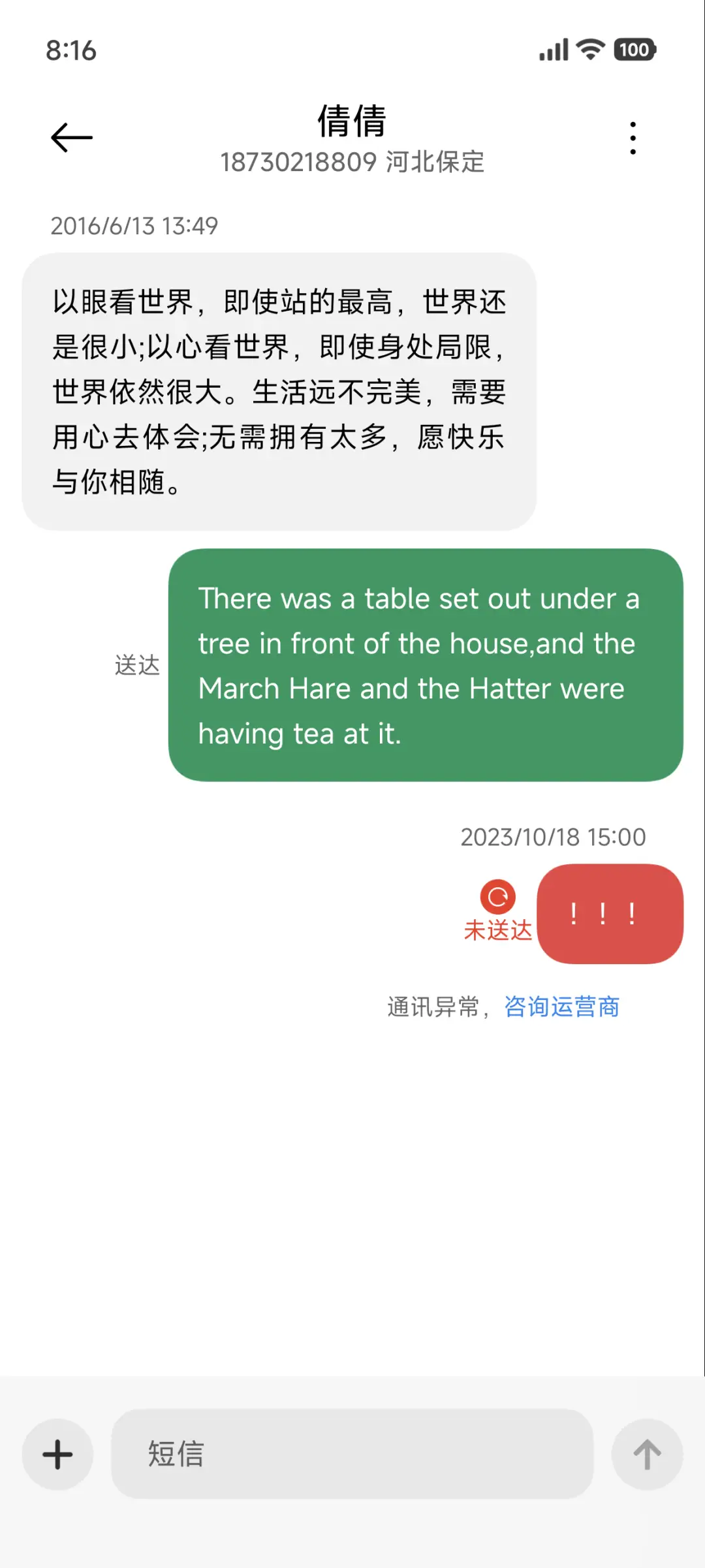Tap the plus attachment button
Screen dimensions: 705x1568
pos(57,1454)
